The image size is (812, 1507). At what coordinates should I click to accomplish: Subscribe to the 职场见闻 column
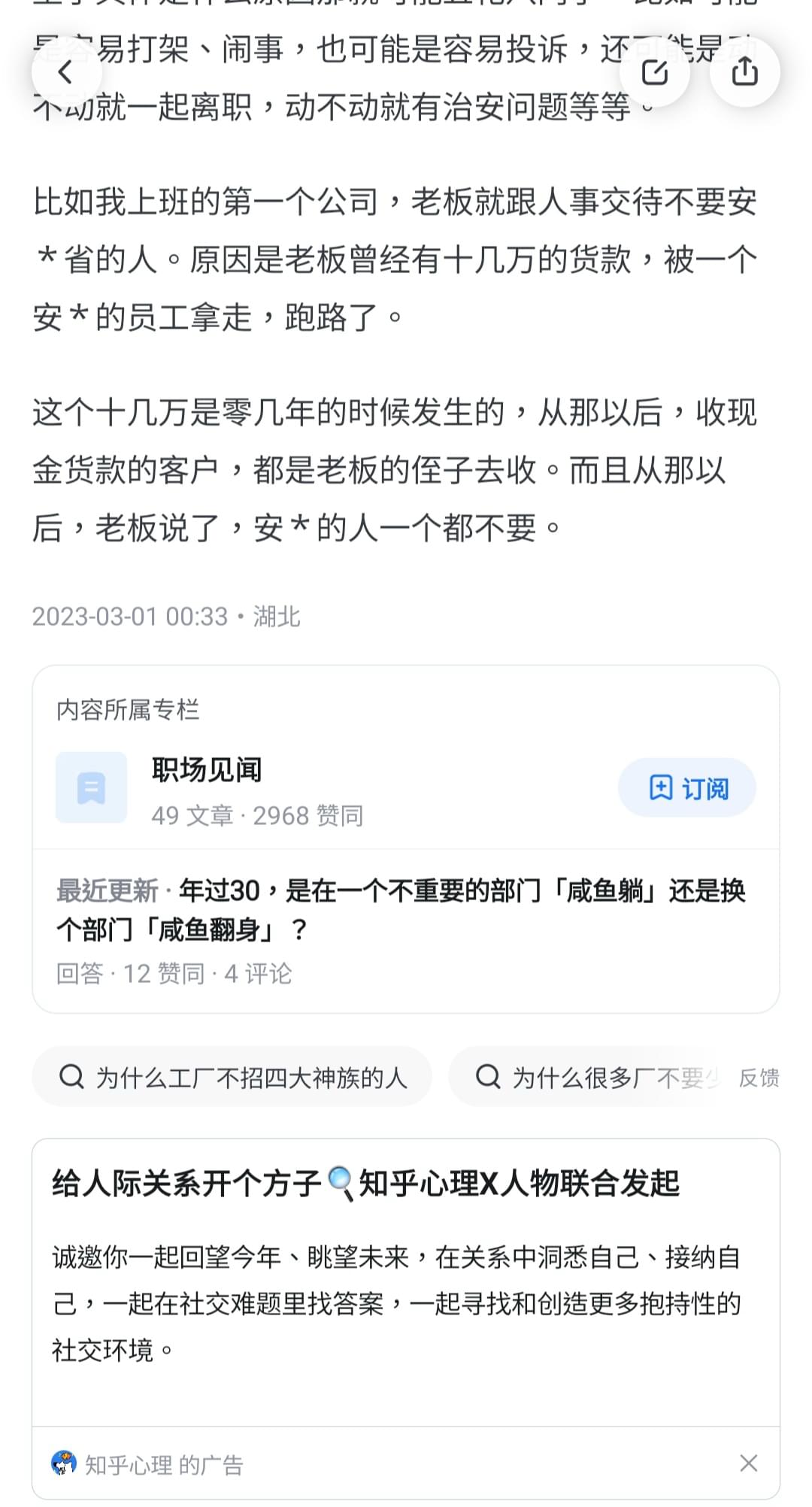click(x=687, y=788)
